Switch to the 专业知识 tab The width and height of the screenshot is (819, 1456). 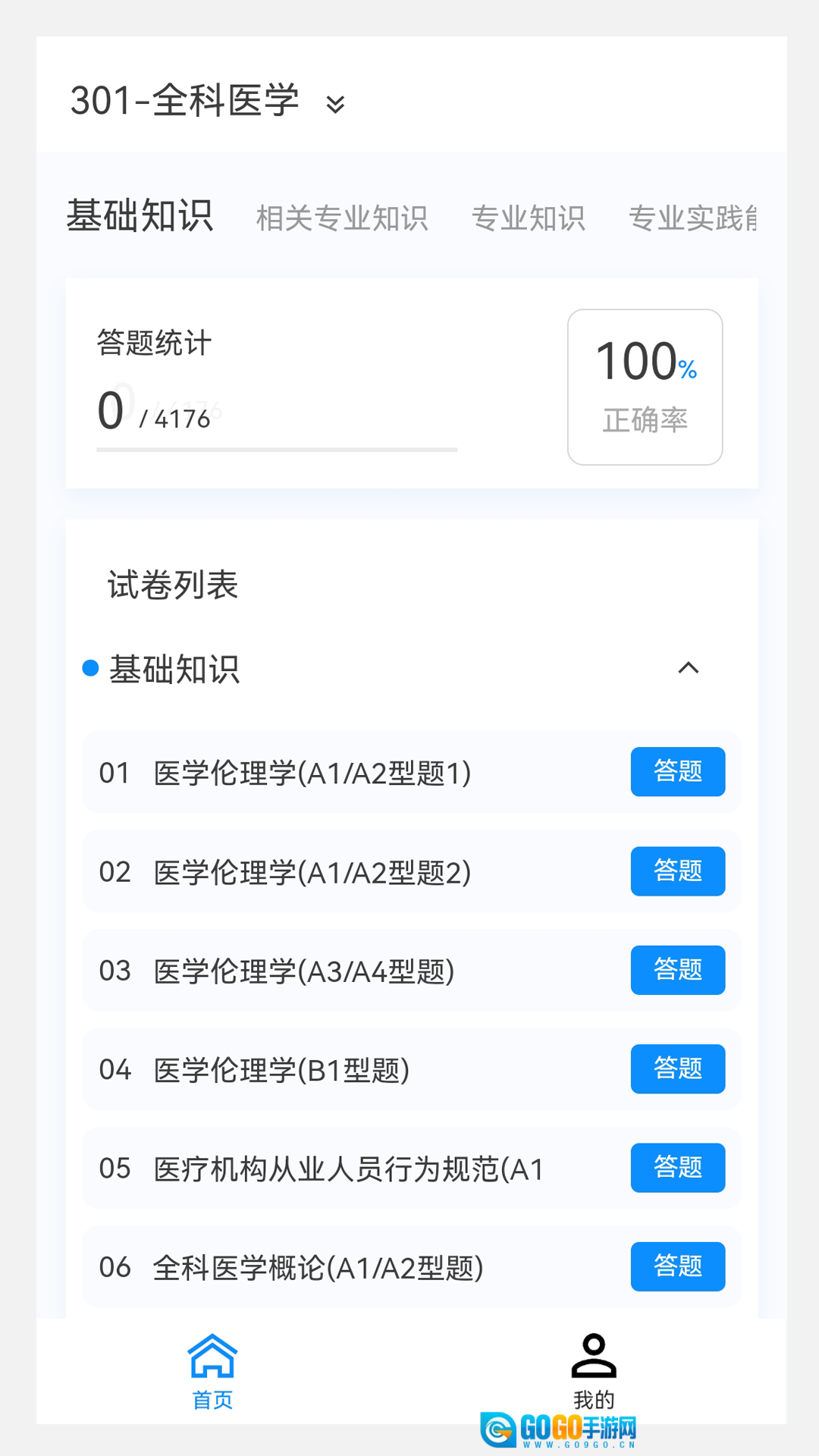coord(528,218)
